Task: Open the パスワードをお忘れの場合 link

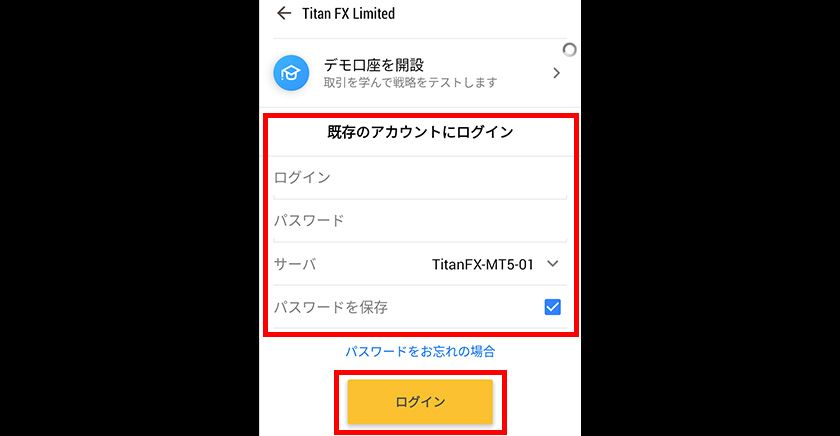Action: (420, 351)
